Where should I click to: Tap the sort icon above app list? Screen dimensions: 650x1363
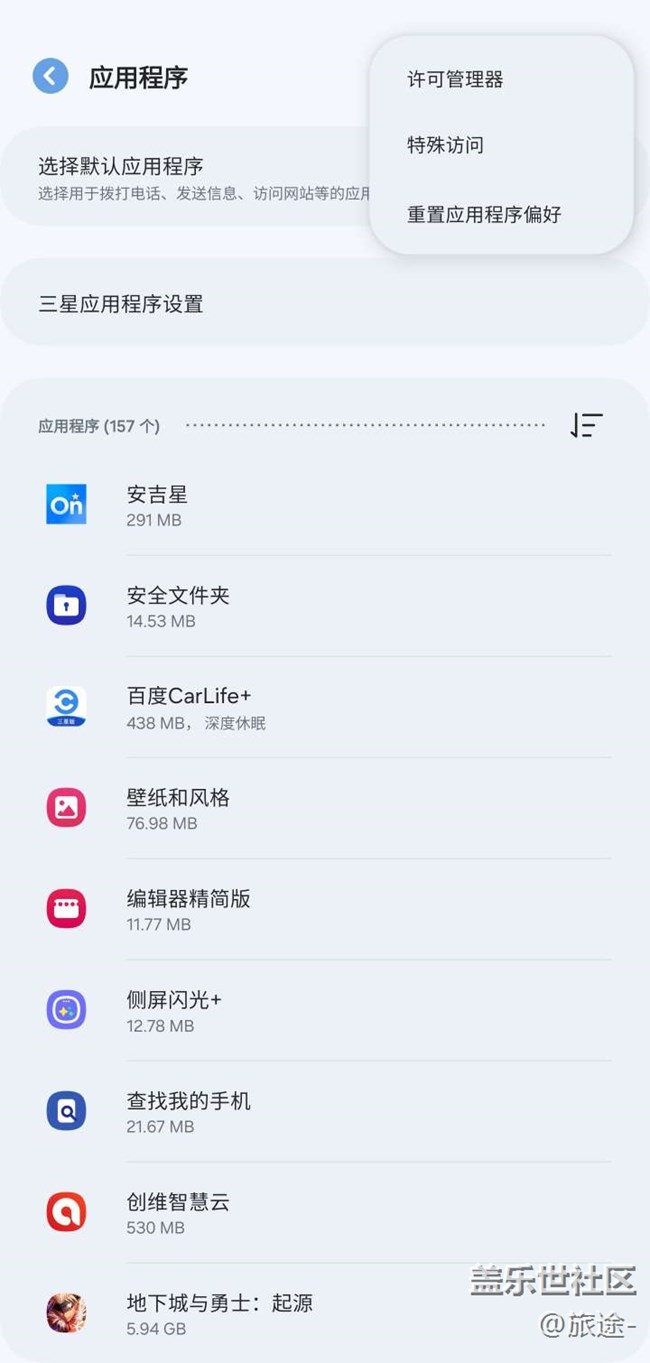pyautogui.click(x=587, y=425)
